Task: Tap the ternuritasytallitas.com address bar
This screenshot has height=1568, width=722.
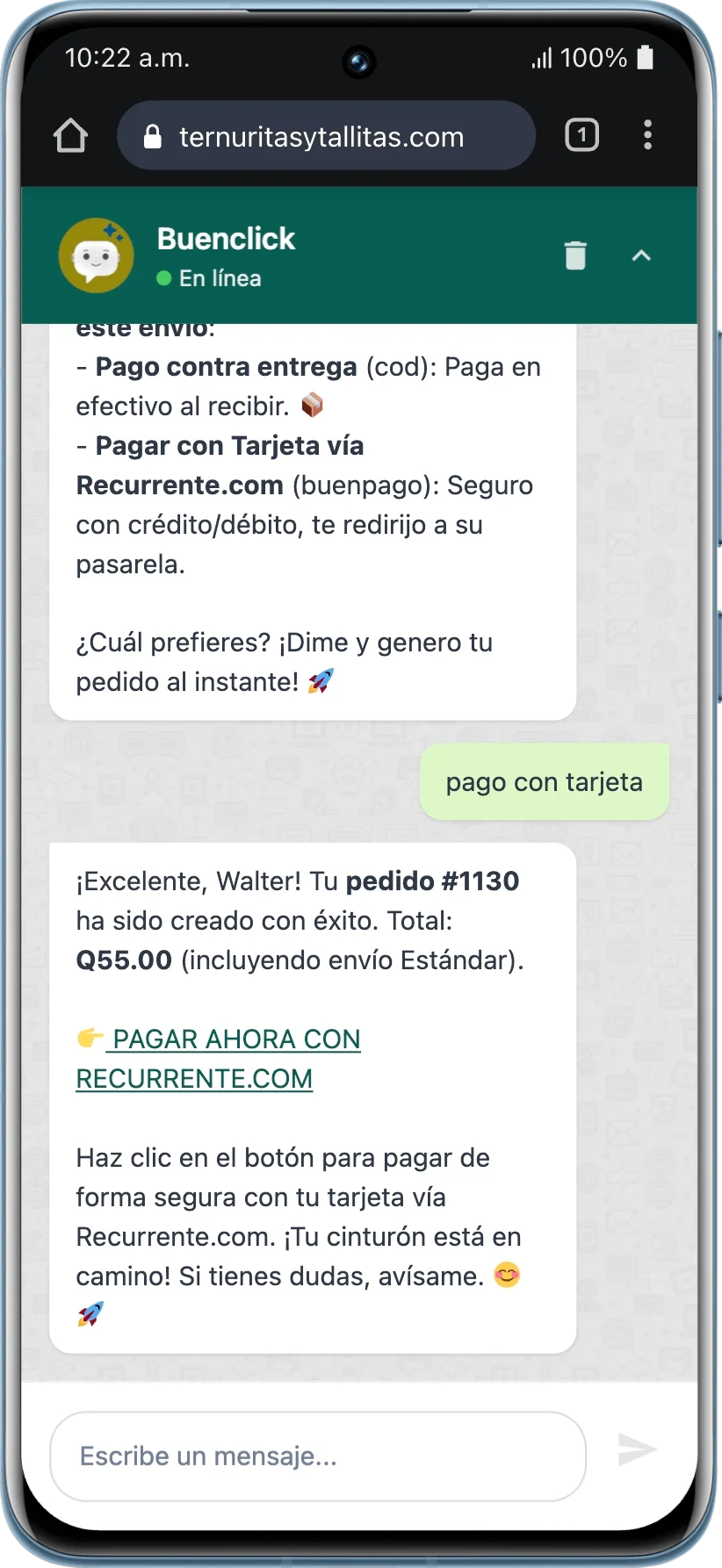Action: point(325,136)
